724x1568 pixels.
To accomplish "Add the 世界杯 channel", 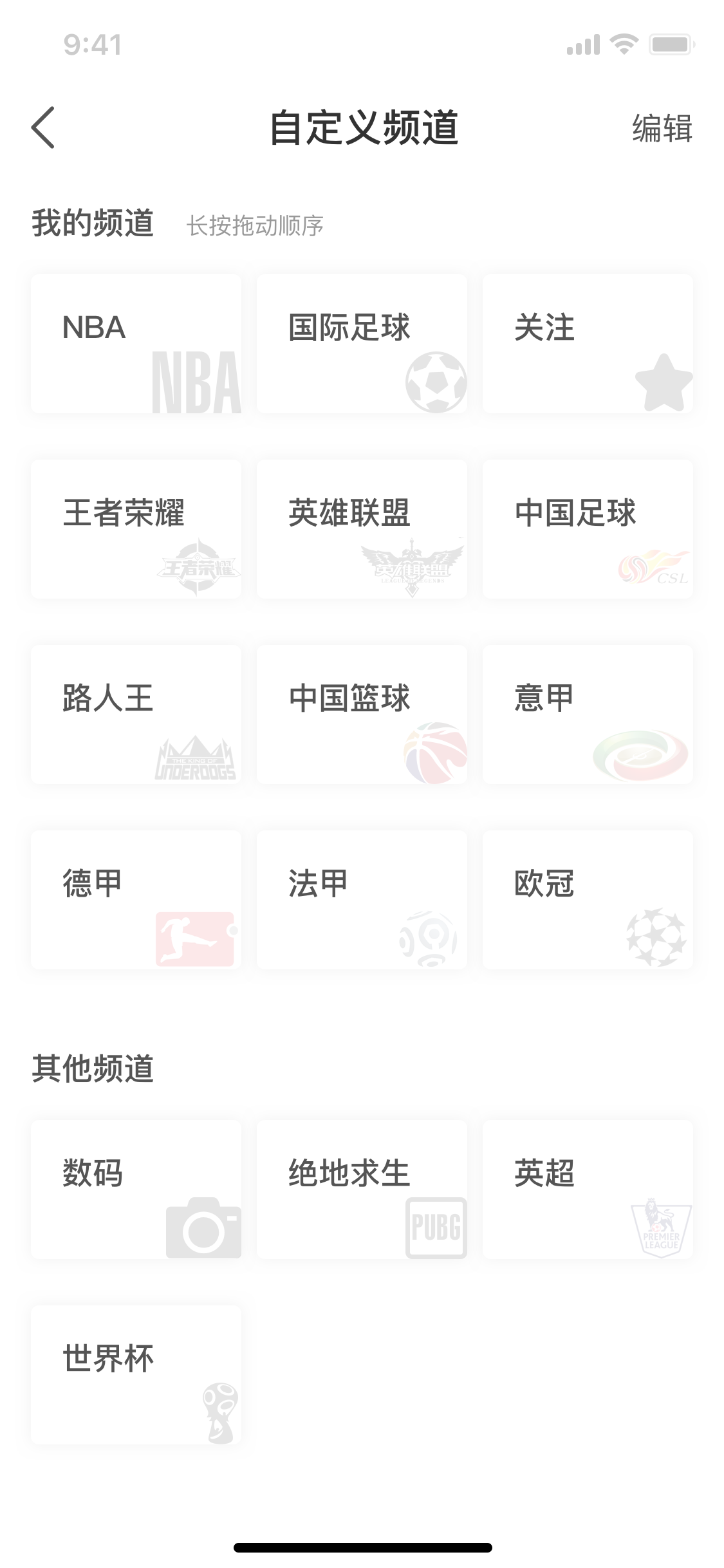I will (x=136, y=1375).
